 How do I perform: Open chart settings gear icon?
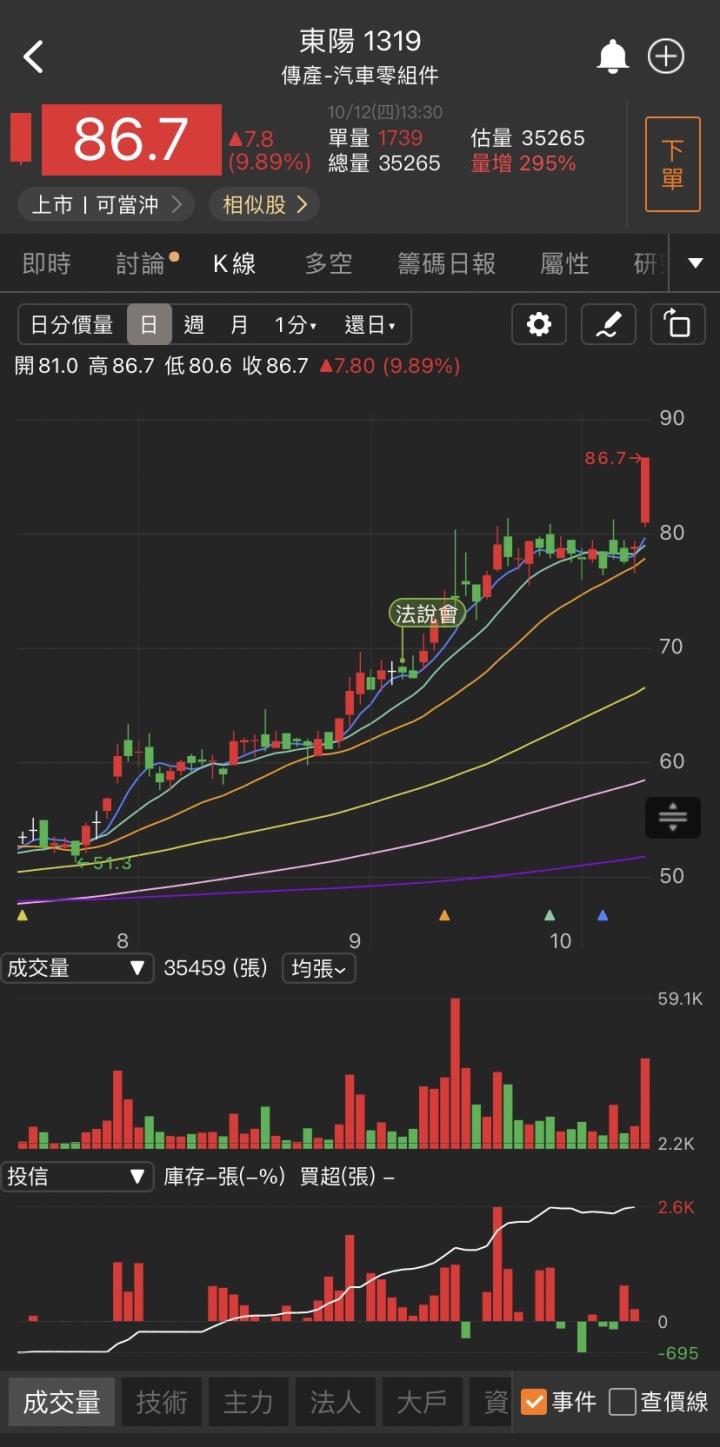tap(539, 325)
